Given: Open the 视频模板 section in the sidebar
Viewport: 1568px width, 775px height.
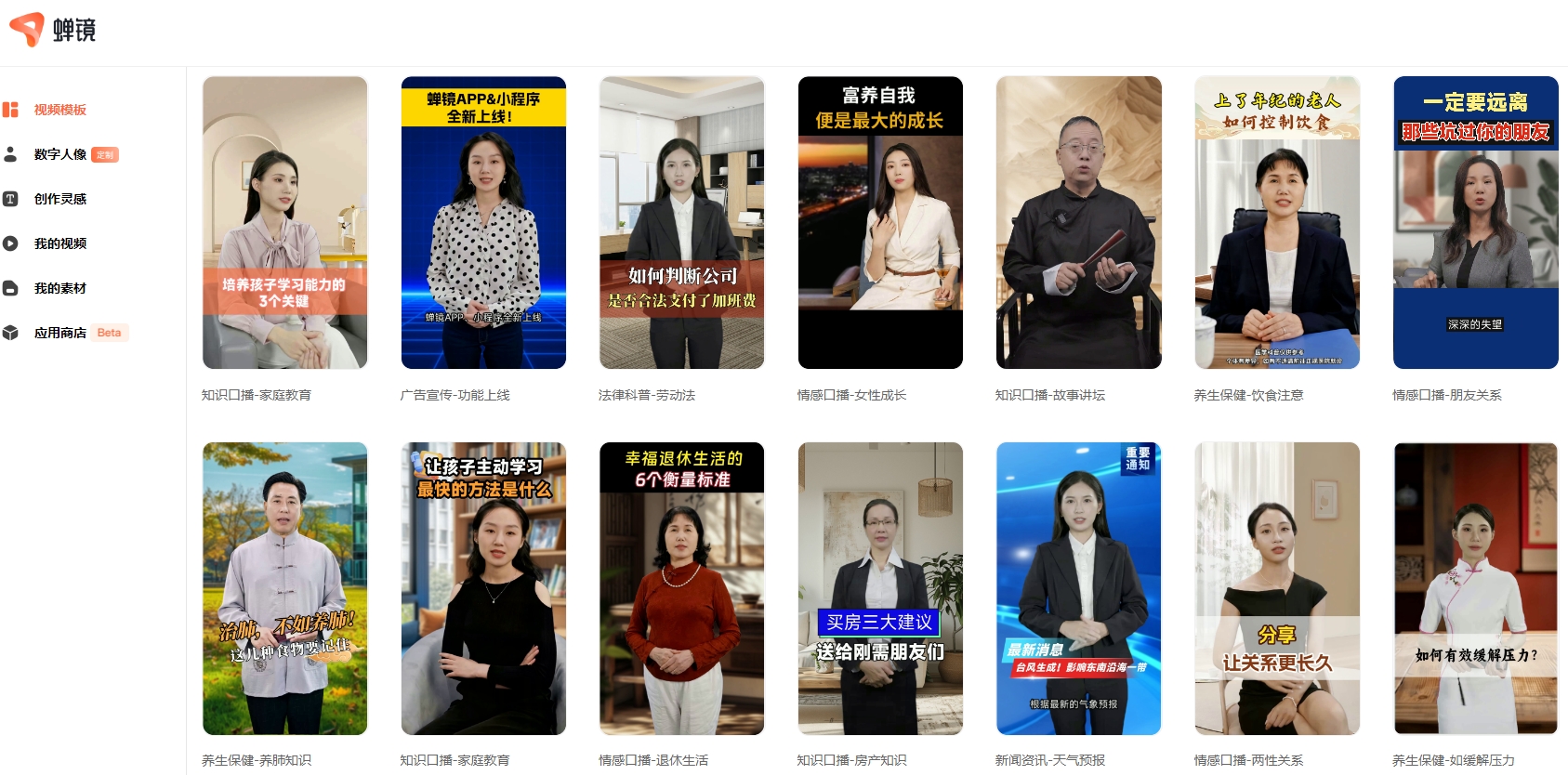Looking at the screenshot, I should pos(59,110).
